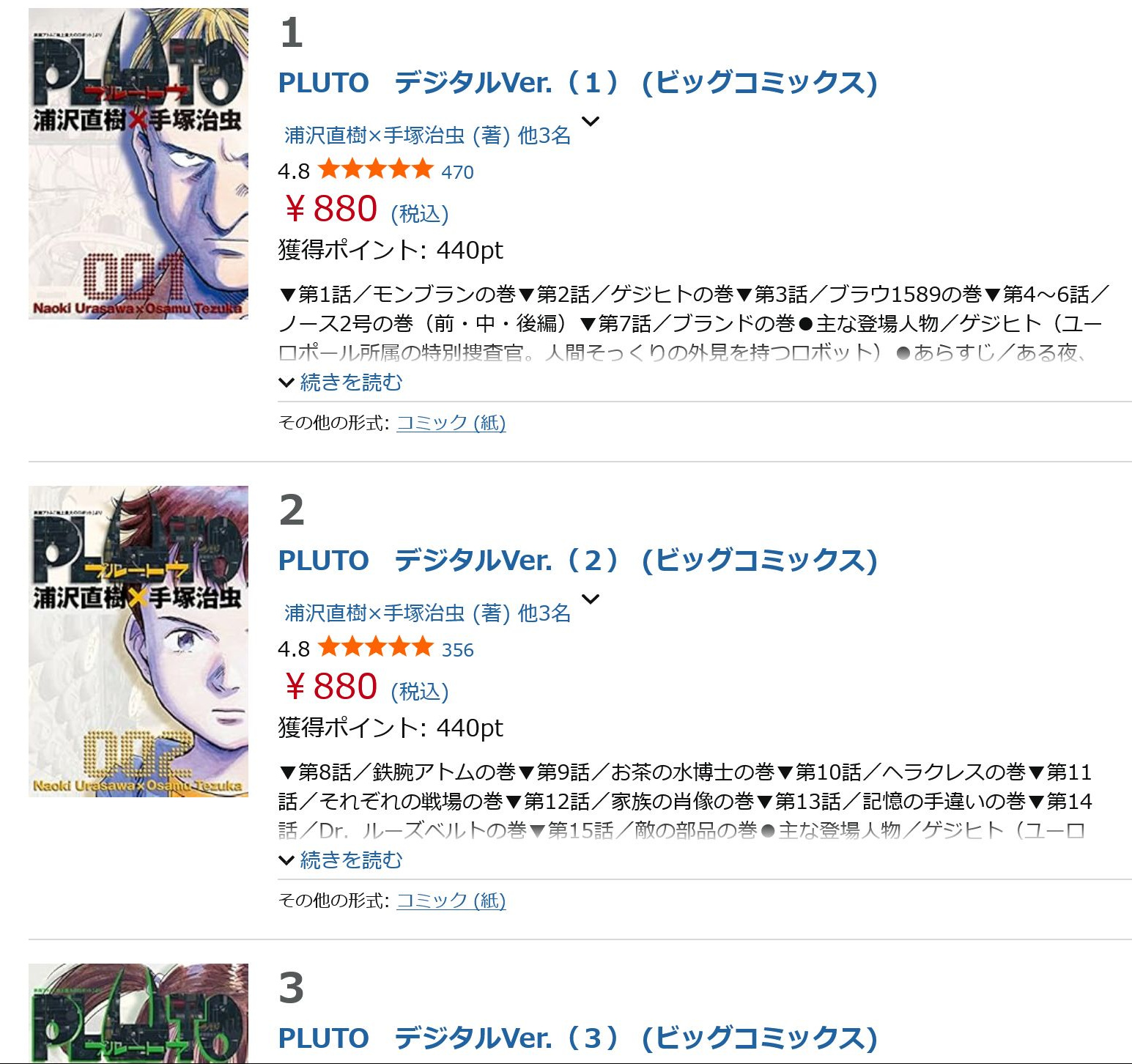This screenshot has width=1132, height=1064.
Task: Open the PLUTO volume 3 cover image
Action: [x=138, y=1015]
